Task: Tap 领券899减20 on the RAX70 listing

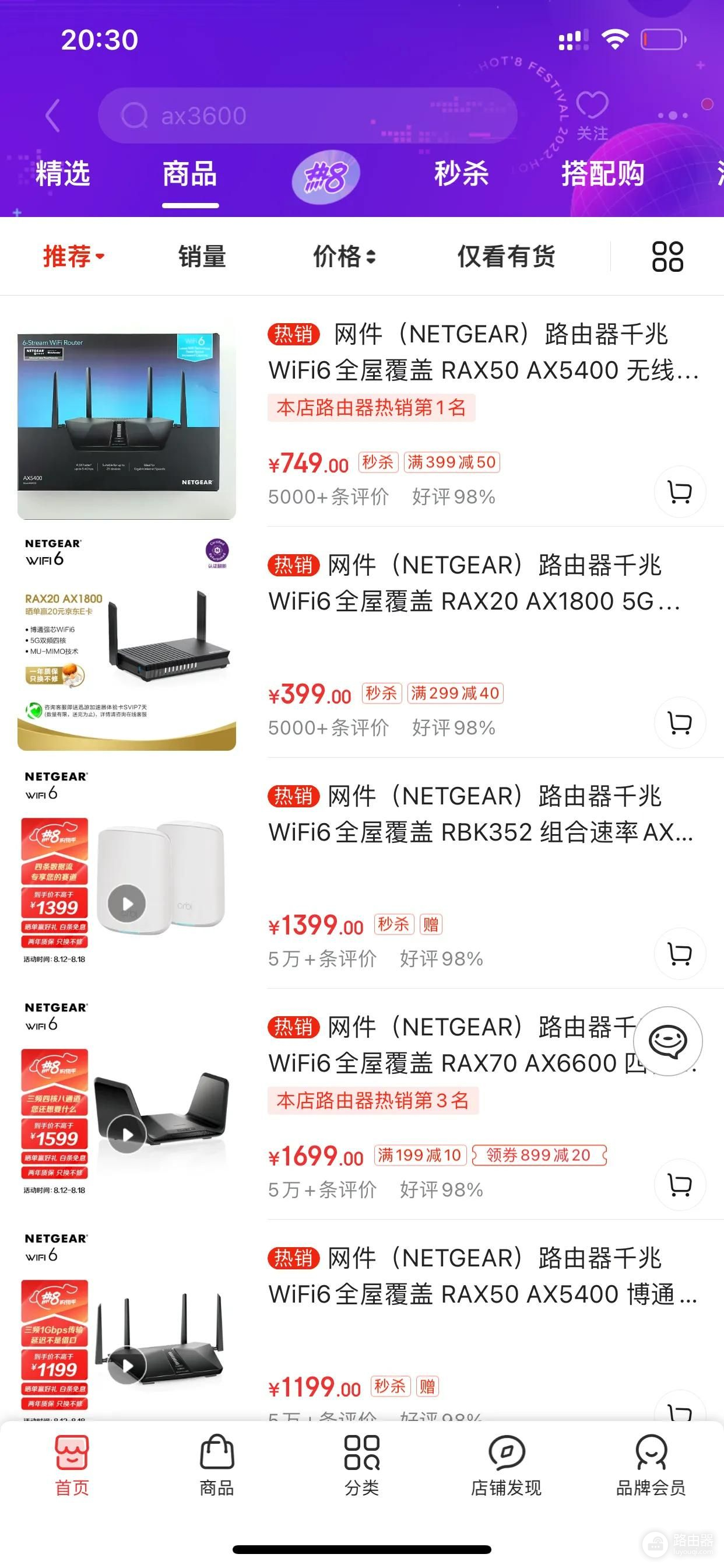Action: coord(538,1156)
